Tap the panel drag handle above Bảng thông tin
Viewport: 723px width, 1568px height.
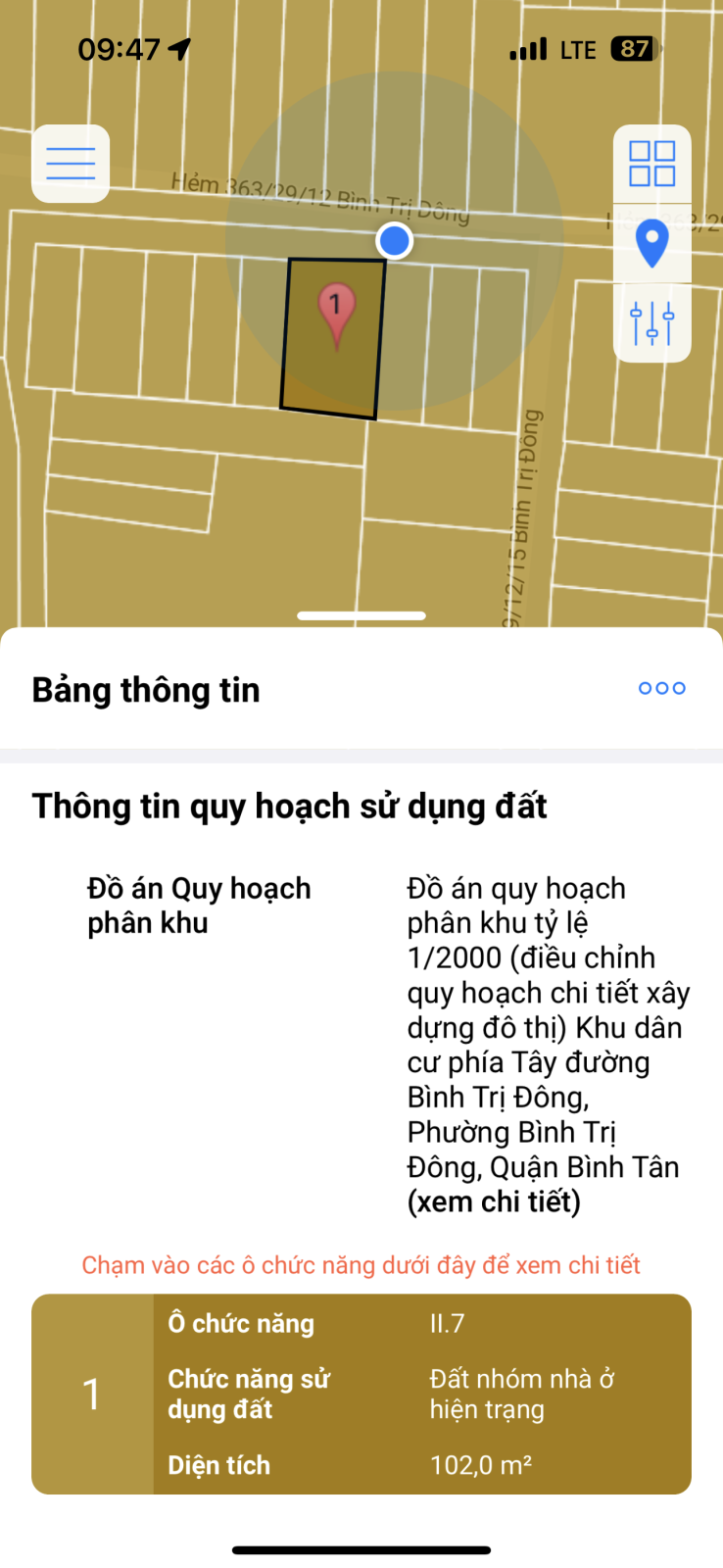pos(361,615)
